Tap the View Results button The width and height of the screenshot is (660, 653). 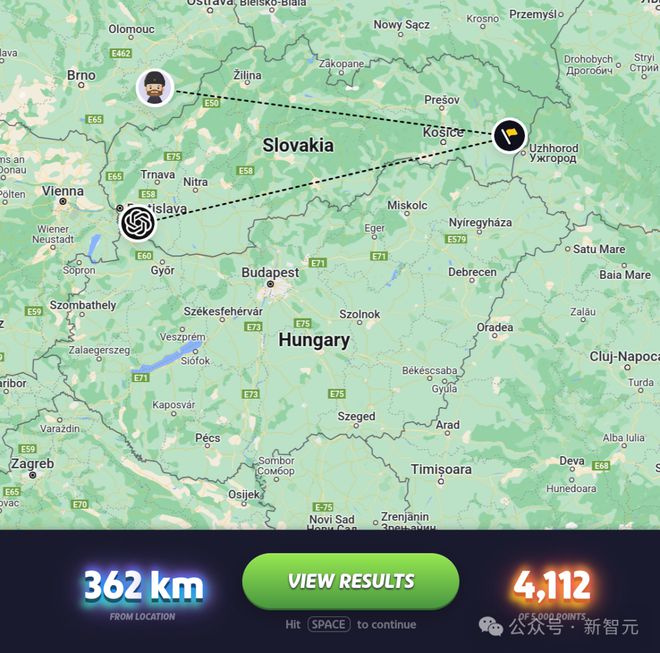pos(350,581)
